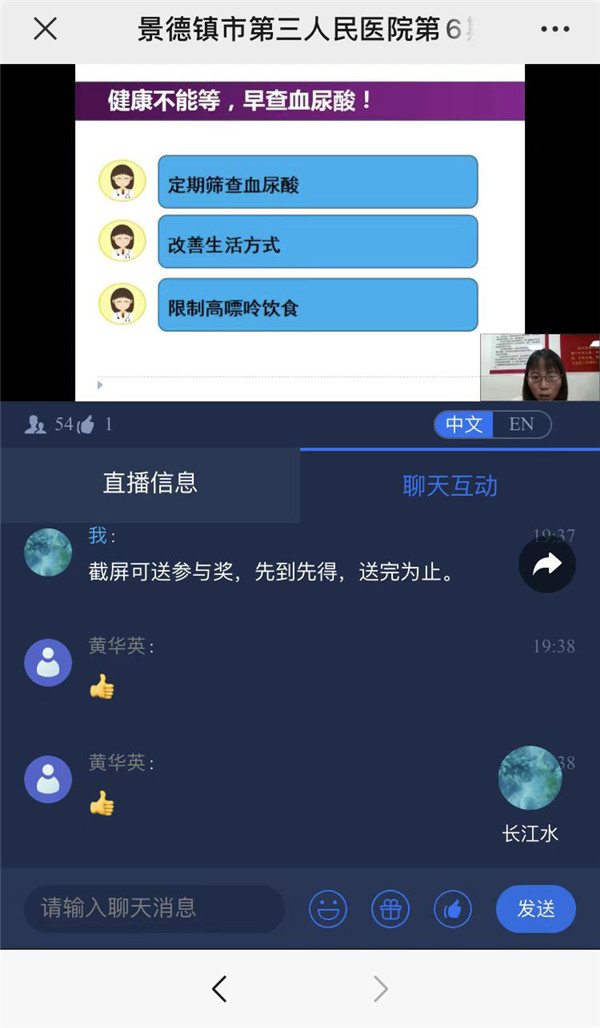Select 中文 language option

[x=464, y=424]
